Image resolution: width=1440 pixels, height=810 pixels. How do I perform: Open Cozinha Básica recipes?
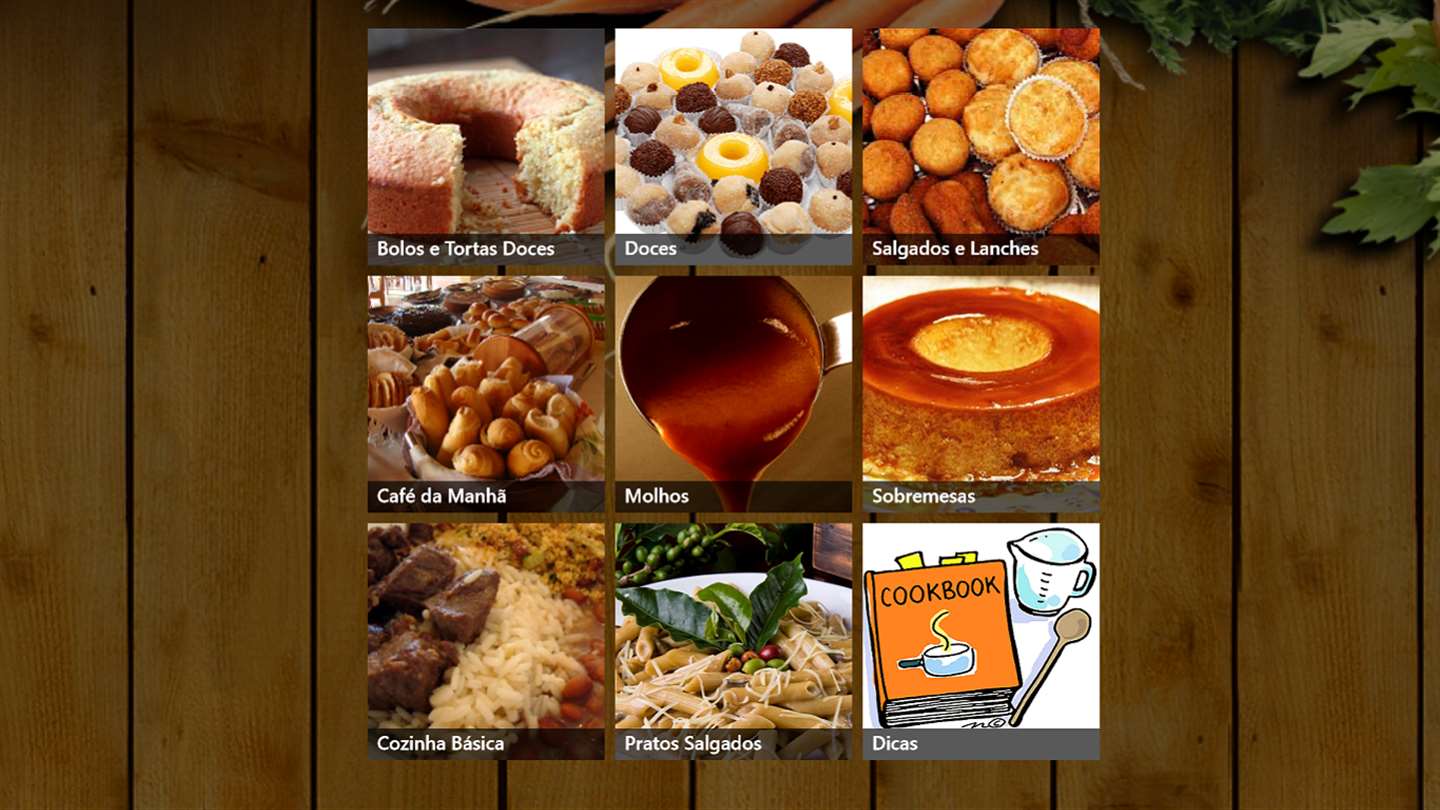click(486, 641)
